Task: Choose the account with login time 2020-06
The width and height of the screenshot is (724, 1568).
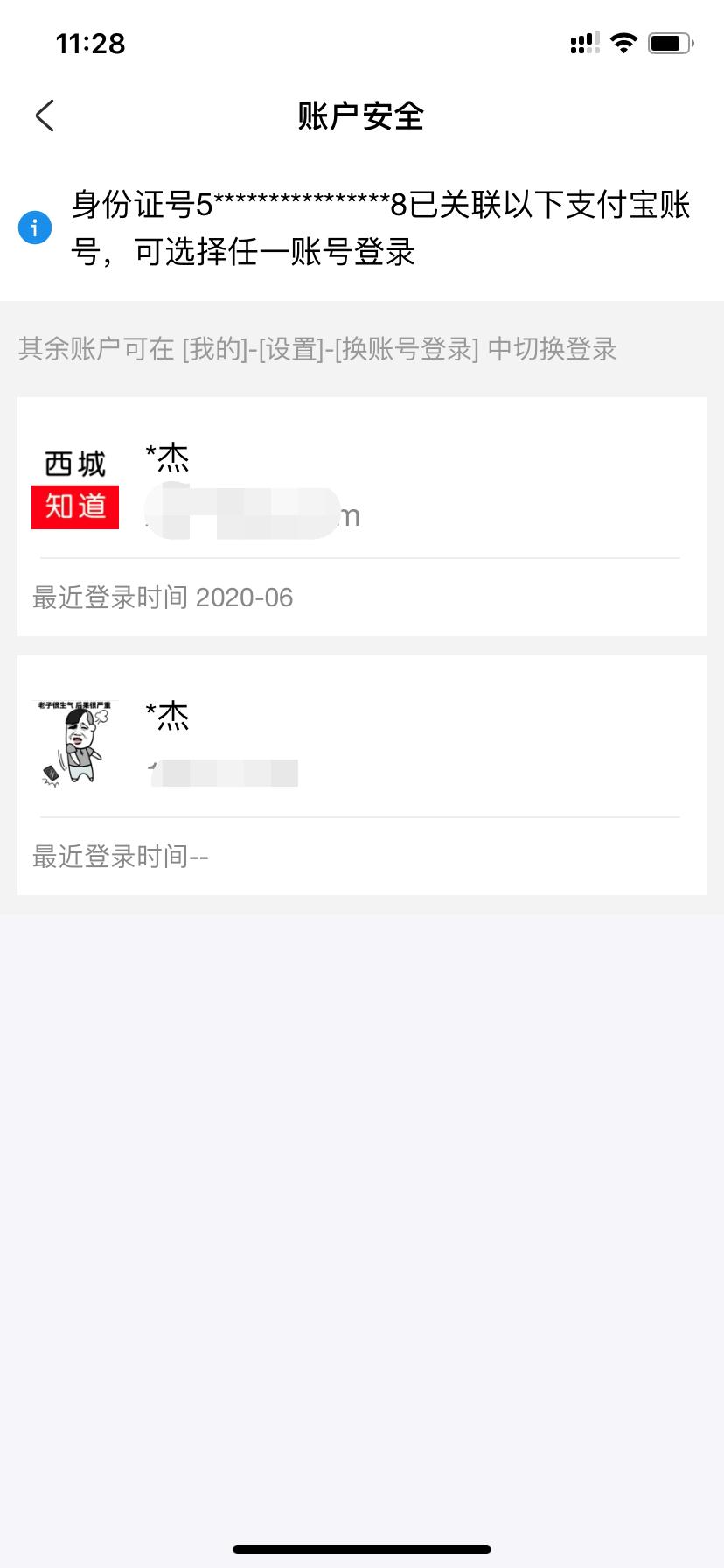Action: point(361,516)
